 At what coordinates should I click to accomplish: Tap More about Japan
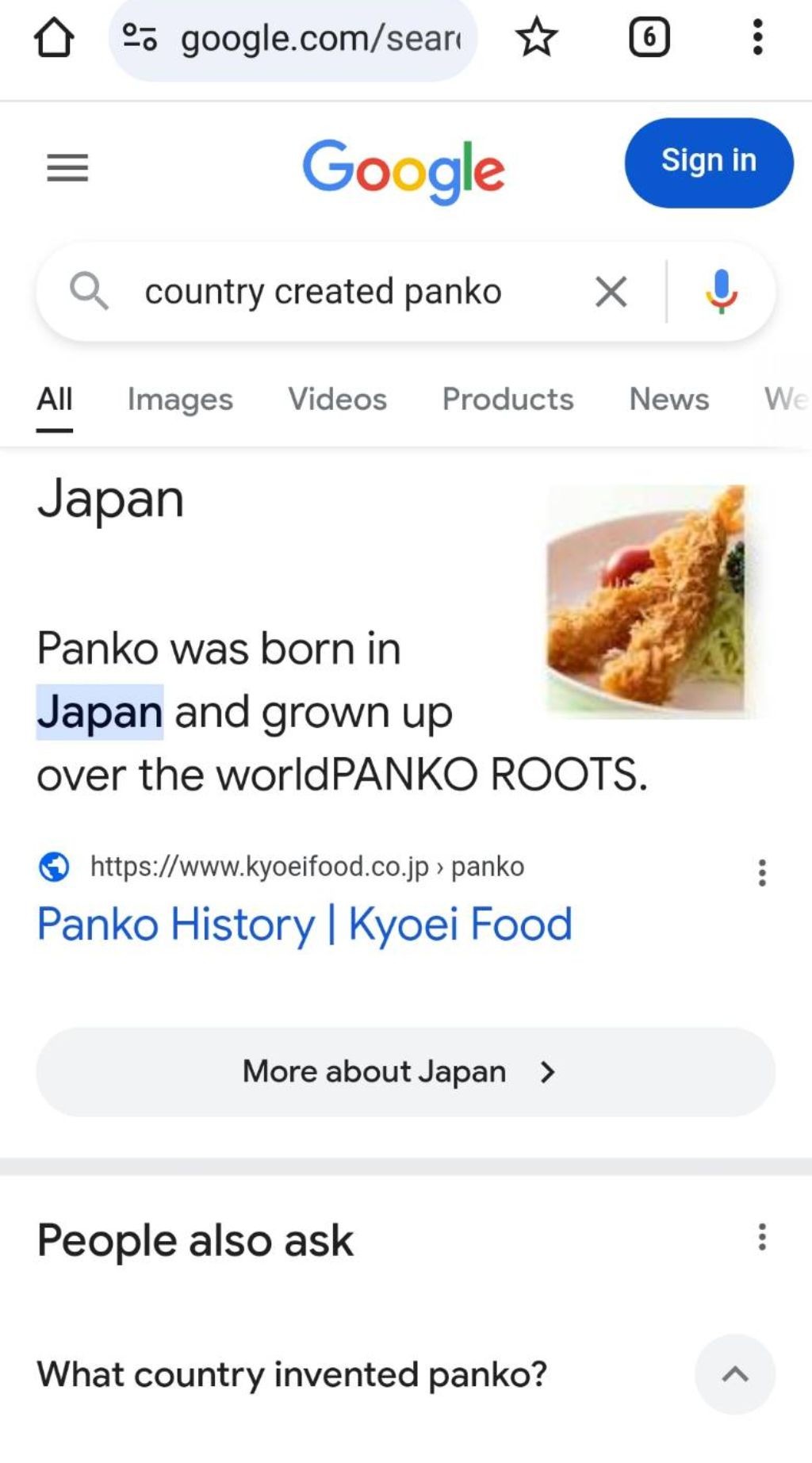405,1072
